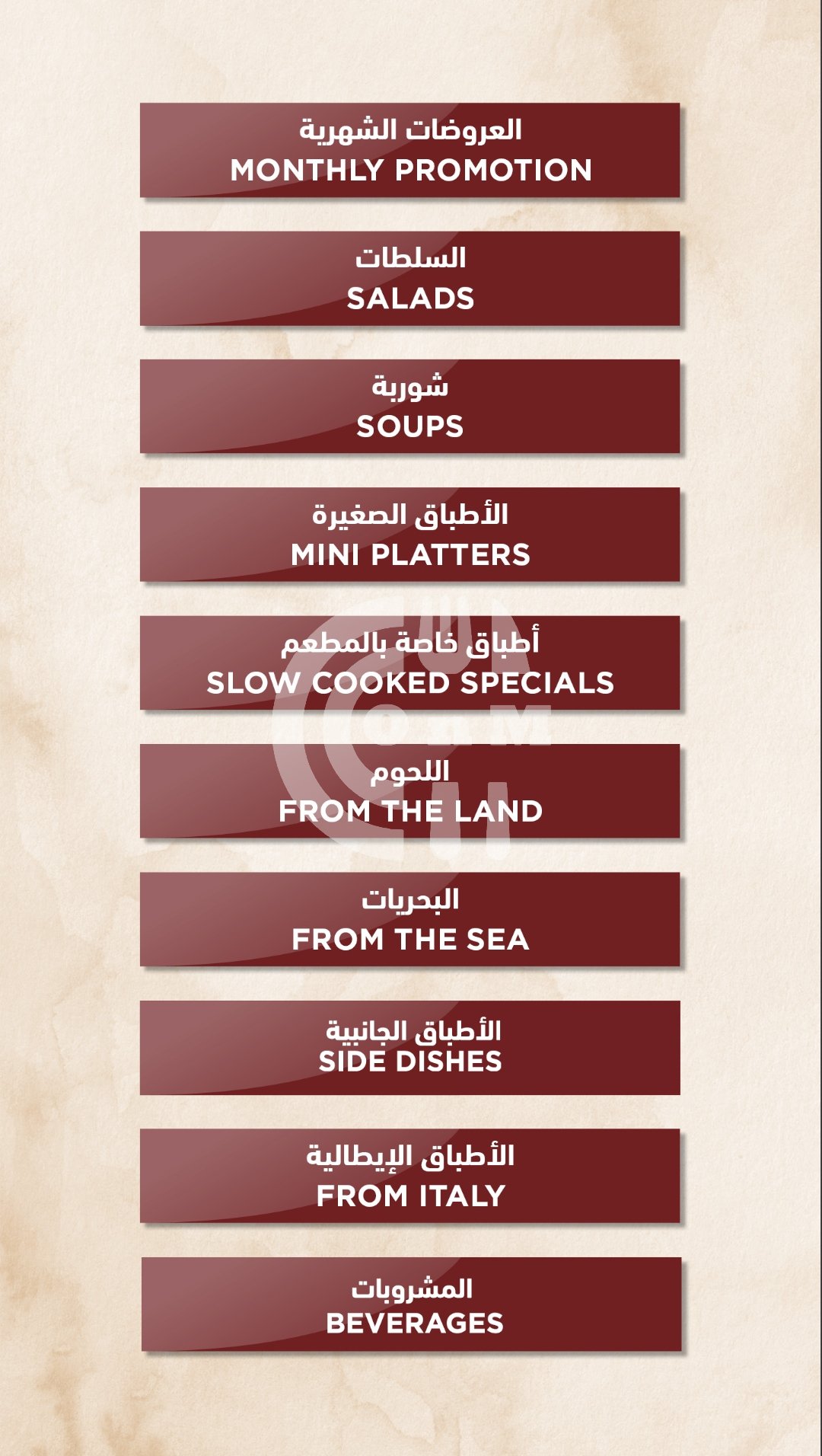Screen dimensions: 822x1456
Task: View the Salads category
Action: [409, 279]
